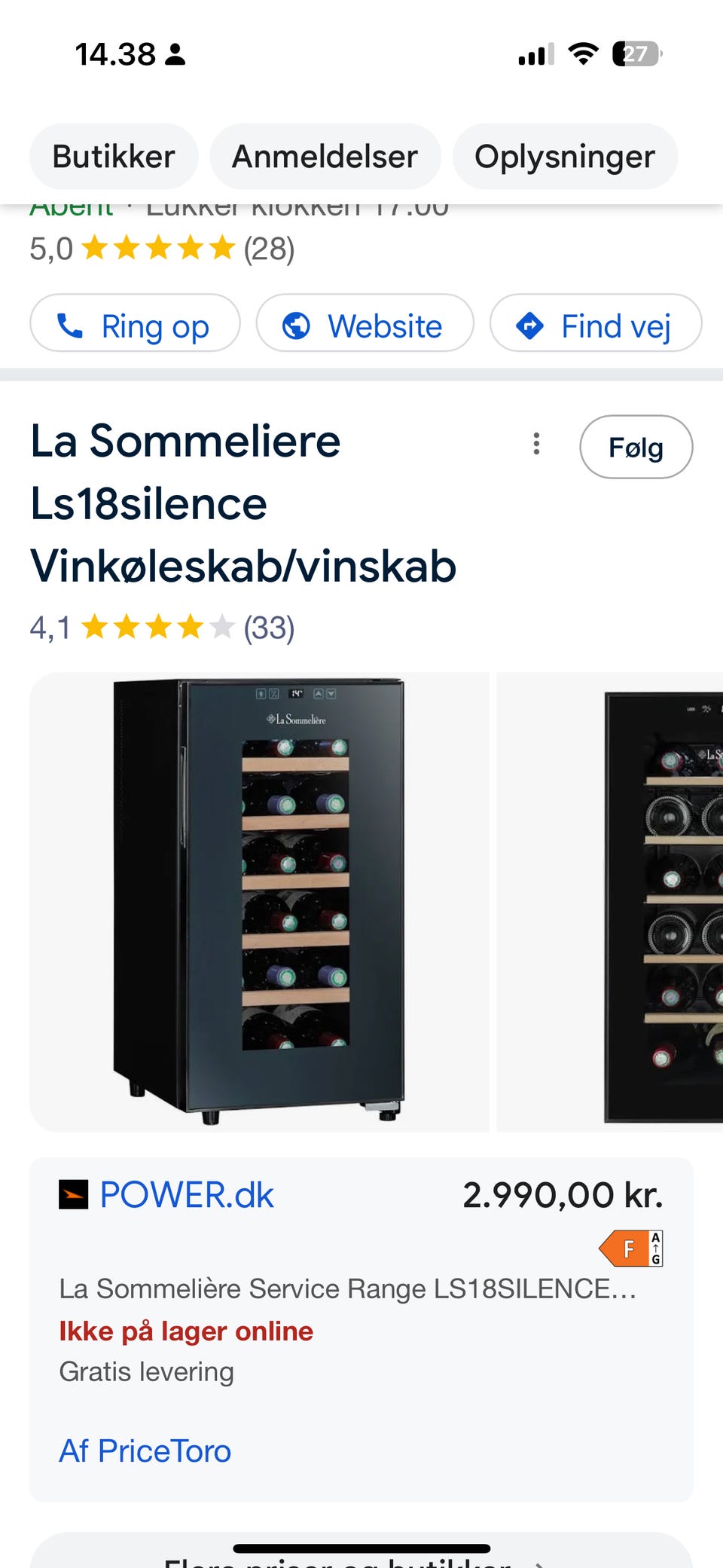This screenshot has width=723, height=1568.
Task: Tap the globe icon beside Website
Action: (297, 326)
